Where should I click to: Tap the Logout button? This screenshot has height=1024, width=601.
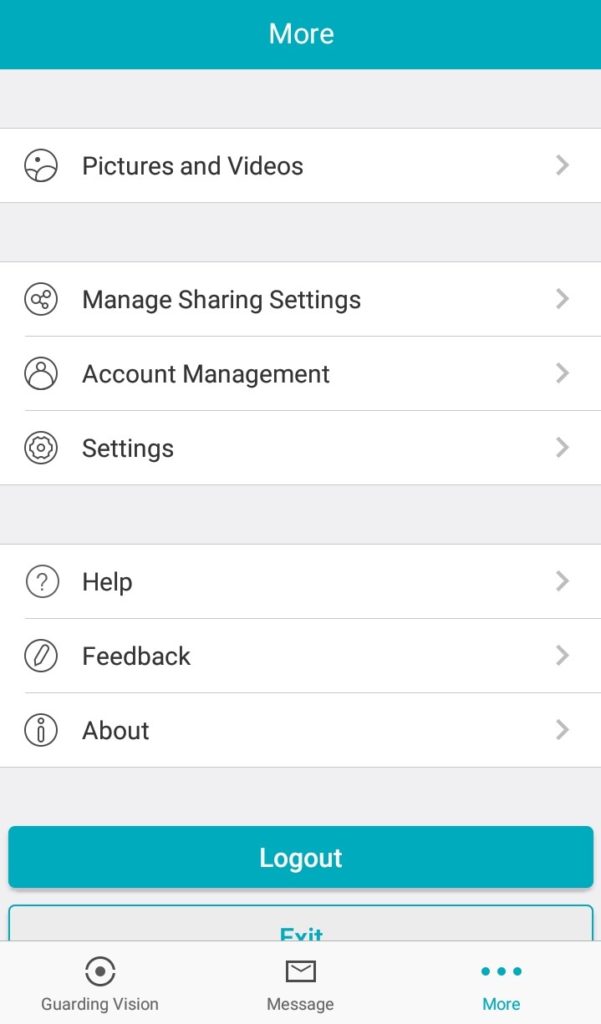pyautogui.click(x=300, y=857)
